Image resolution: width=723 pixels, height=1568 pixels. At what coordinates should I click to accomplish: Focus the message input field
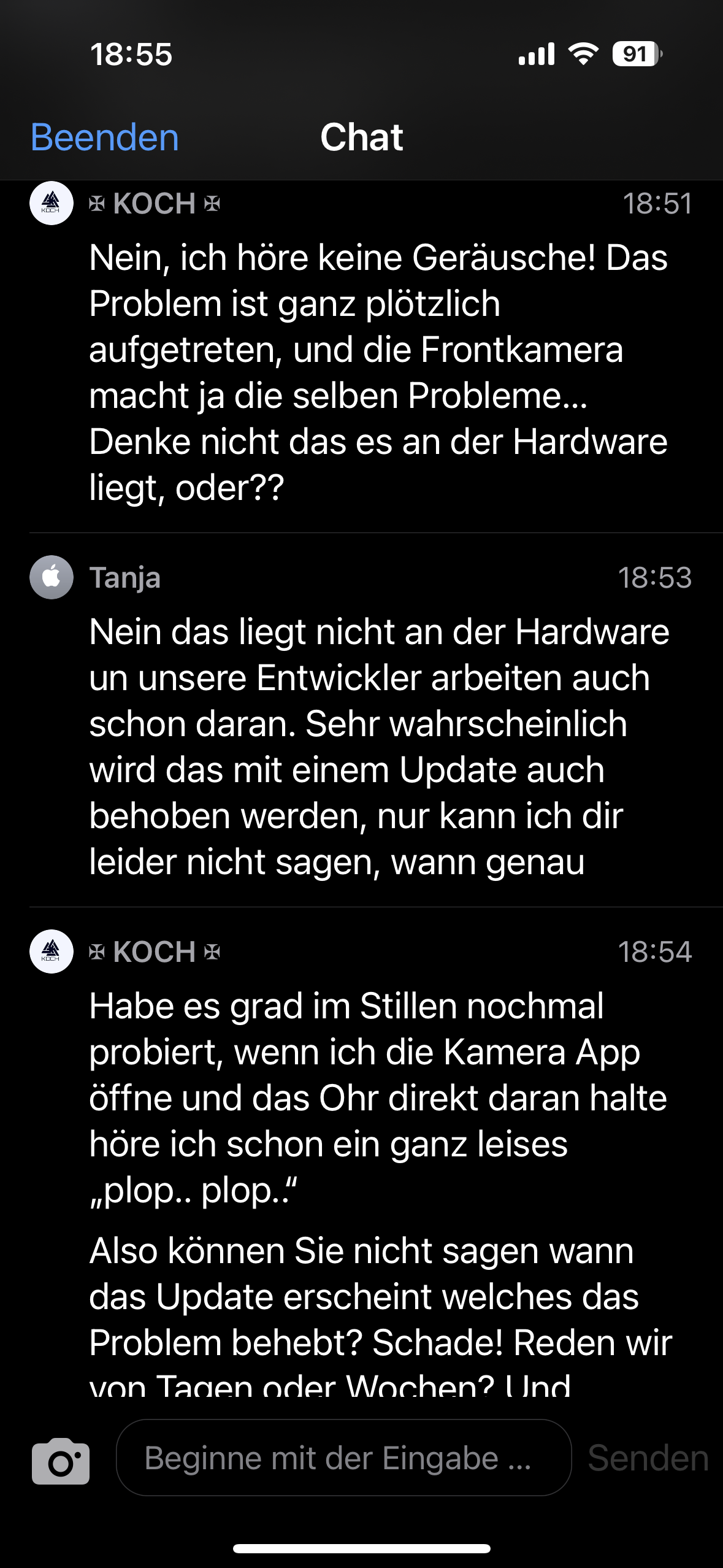click(343, 1458)
